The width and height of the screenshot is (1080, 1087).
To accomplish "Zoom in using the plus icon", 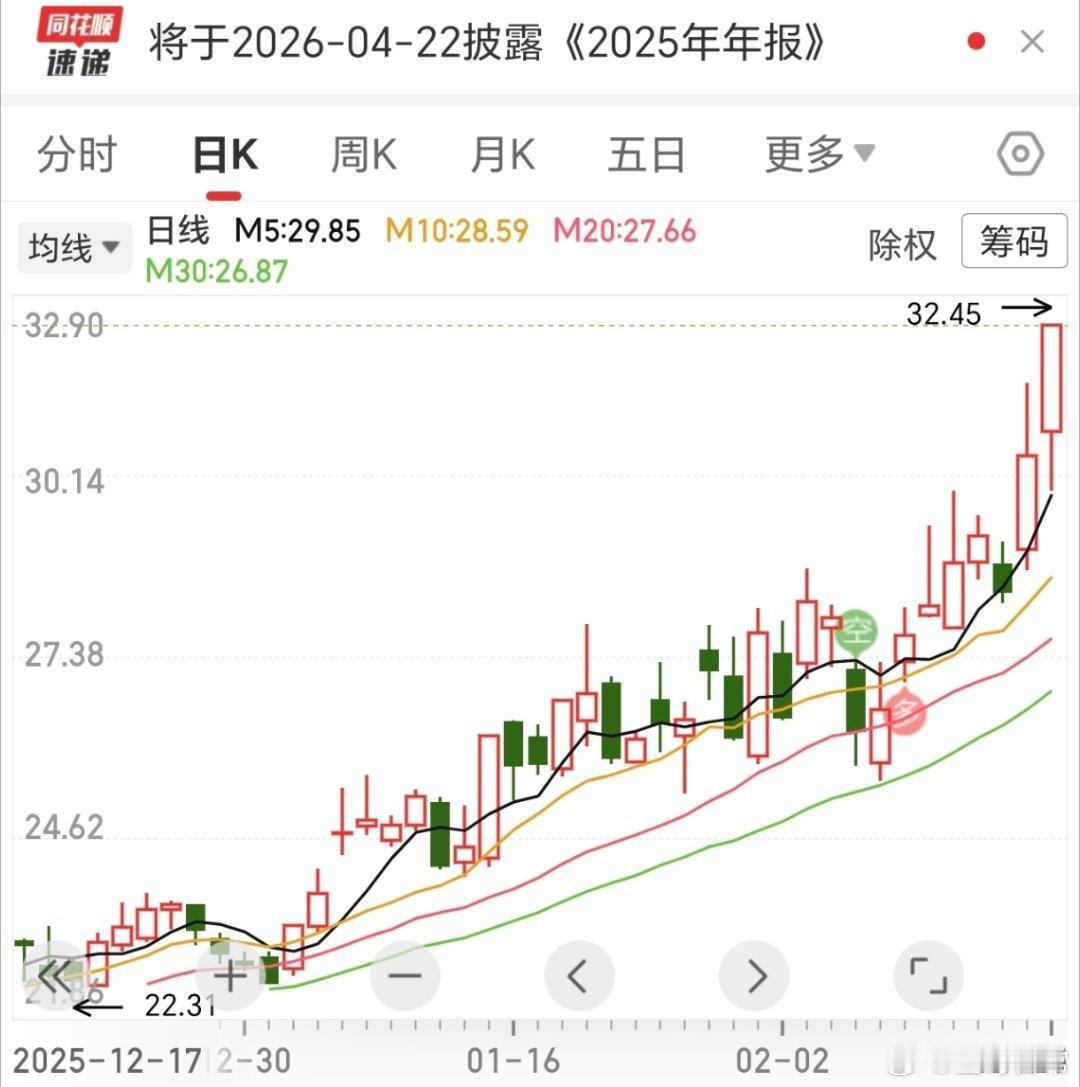I will tap(229, 975).
